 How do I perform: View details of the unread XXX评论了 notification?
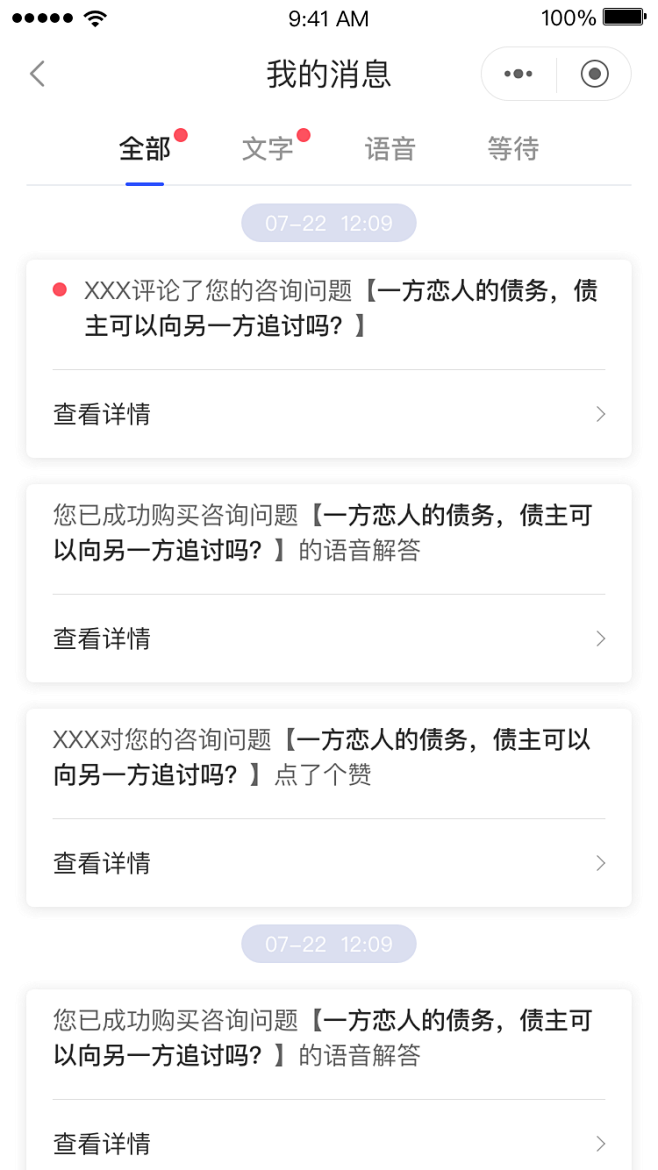tap(329, 414)
